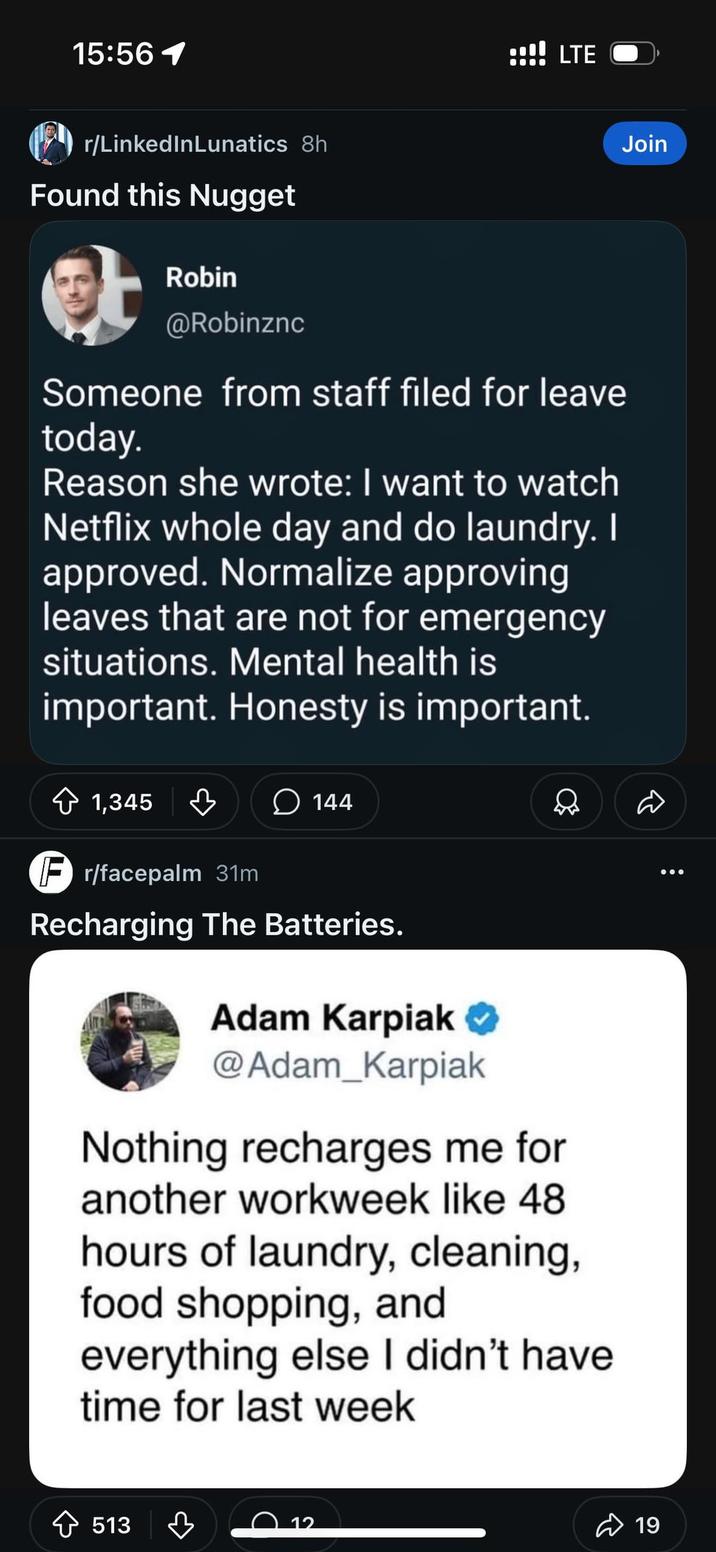
Task: Downvote the Recharging The Batteries post
Action: (181, 1525)
